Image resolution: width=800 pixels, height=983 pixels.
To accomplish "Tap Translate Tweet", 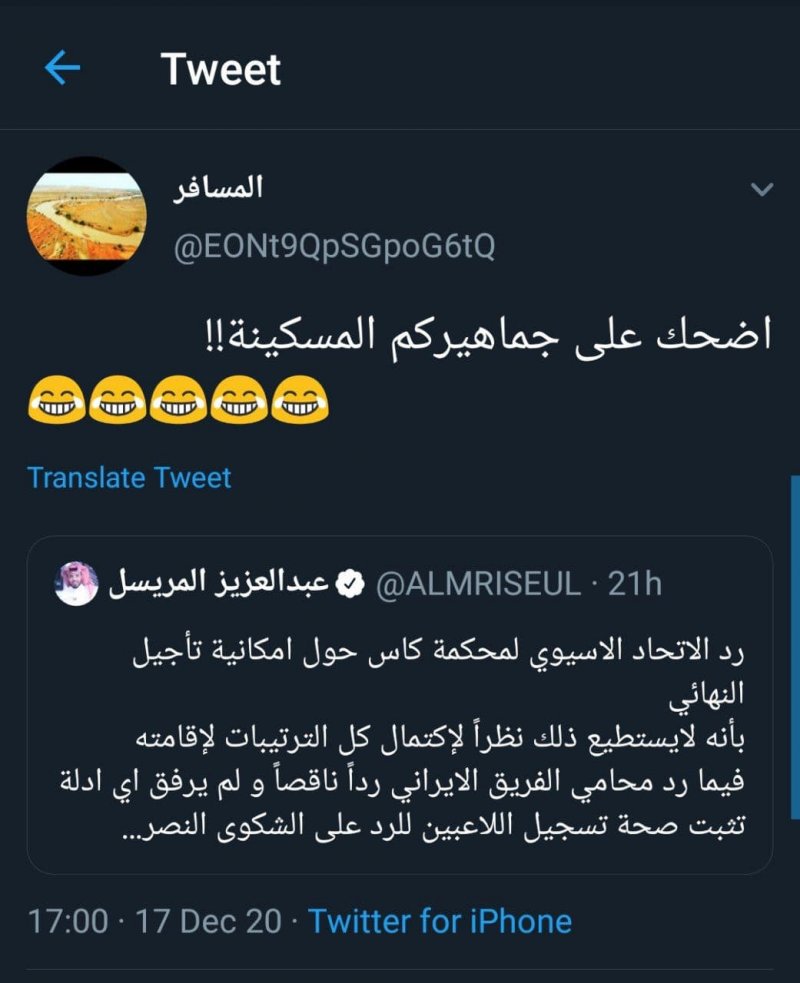I will [129, 477].
